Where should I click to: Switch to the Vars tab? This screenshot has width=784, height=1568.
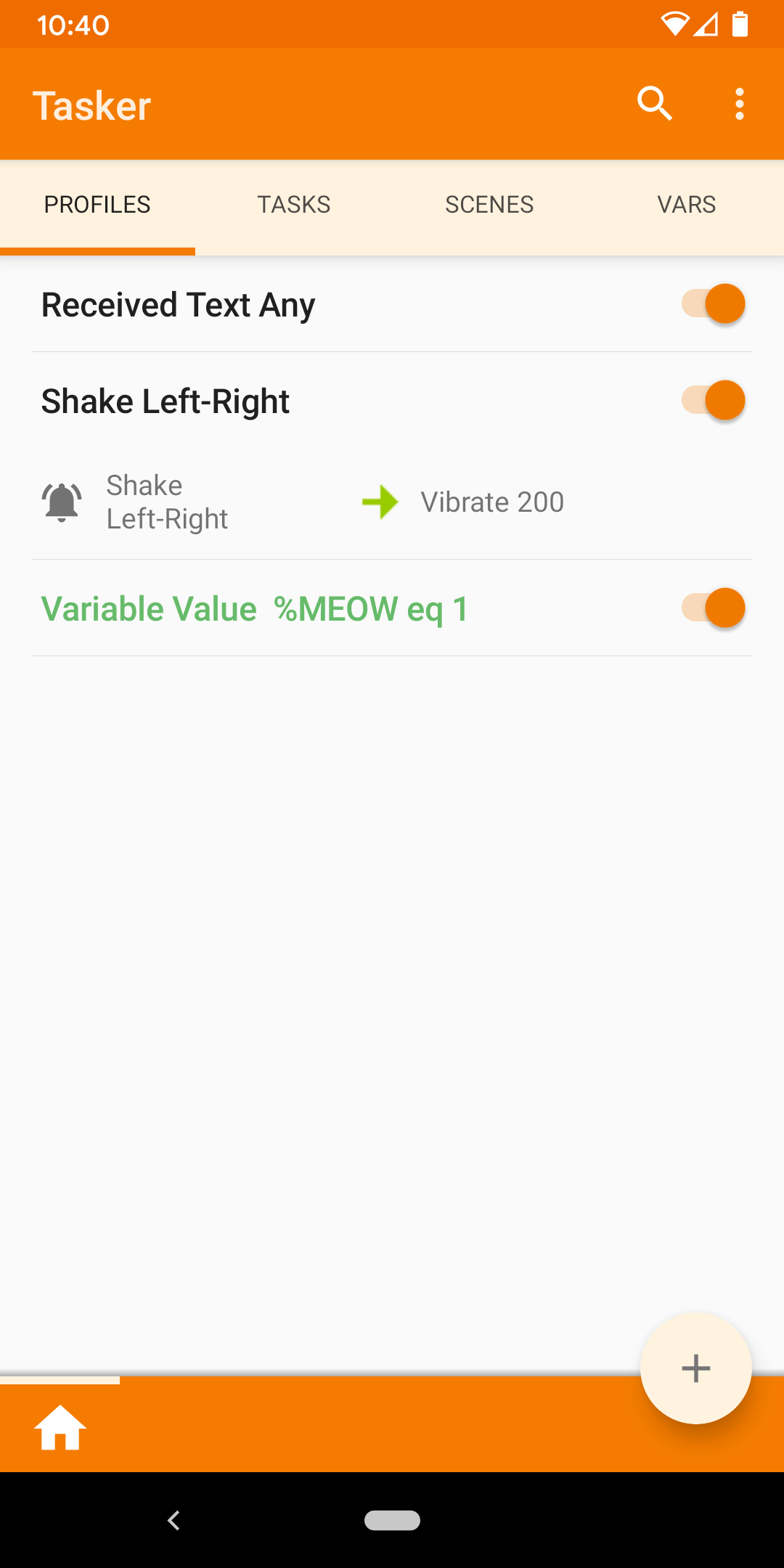tap(686, 205)
